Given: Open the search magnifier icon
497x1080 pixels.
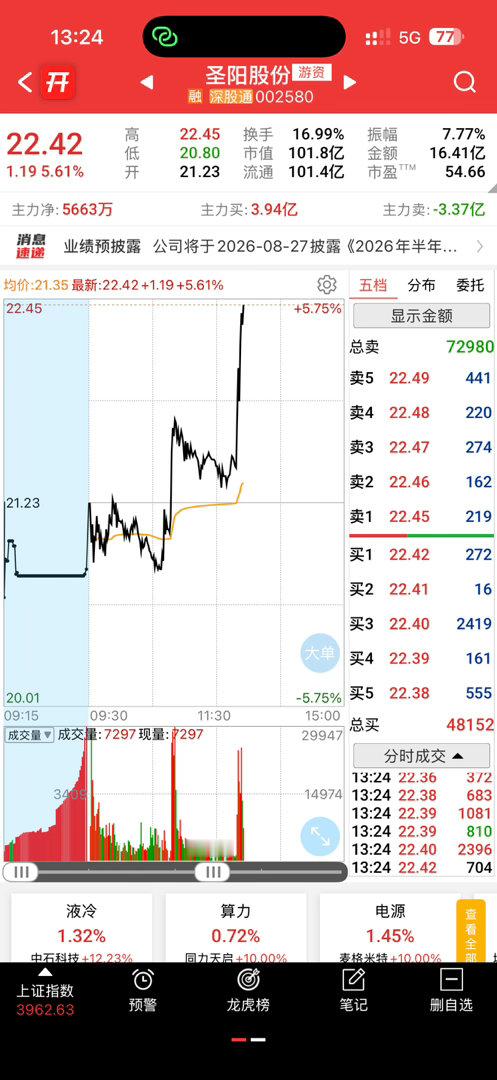Looking at the screenshot, I should click(465, 82).
